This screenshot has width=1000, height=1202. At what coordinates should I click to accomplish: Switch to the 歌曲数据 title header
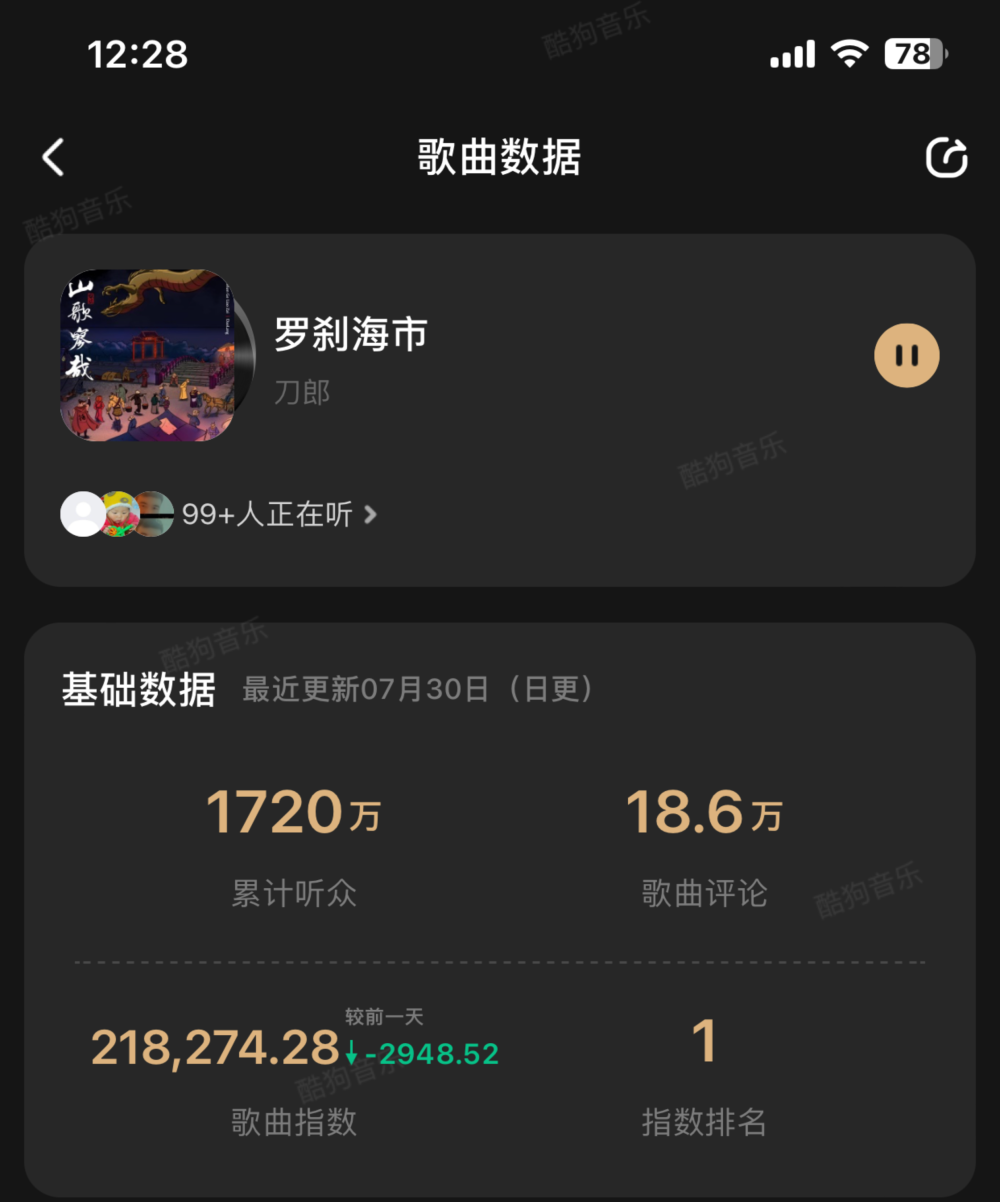point(499,157)
